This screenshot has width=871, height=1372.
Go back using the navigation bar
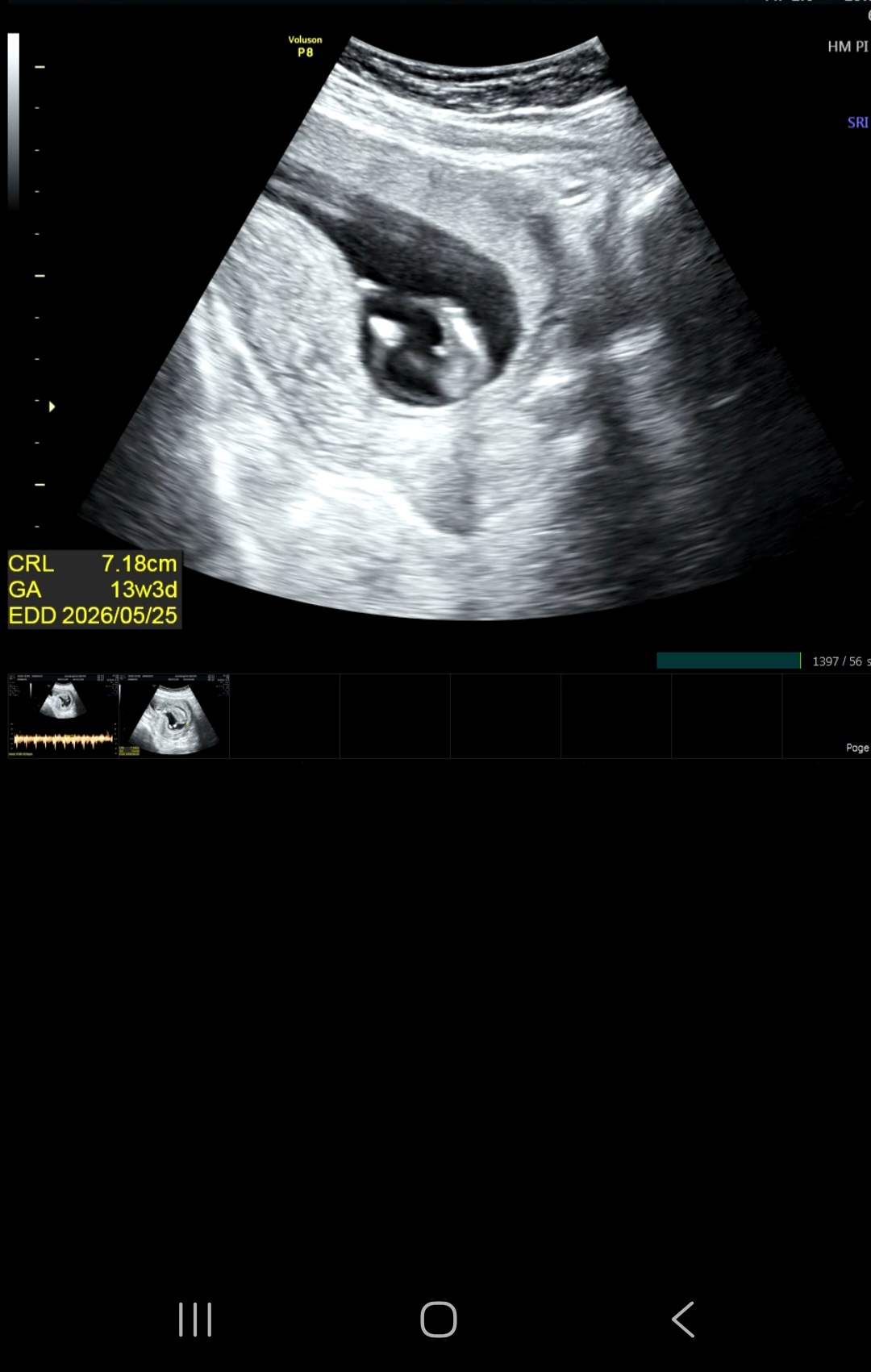click(x=682, y=1320)
